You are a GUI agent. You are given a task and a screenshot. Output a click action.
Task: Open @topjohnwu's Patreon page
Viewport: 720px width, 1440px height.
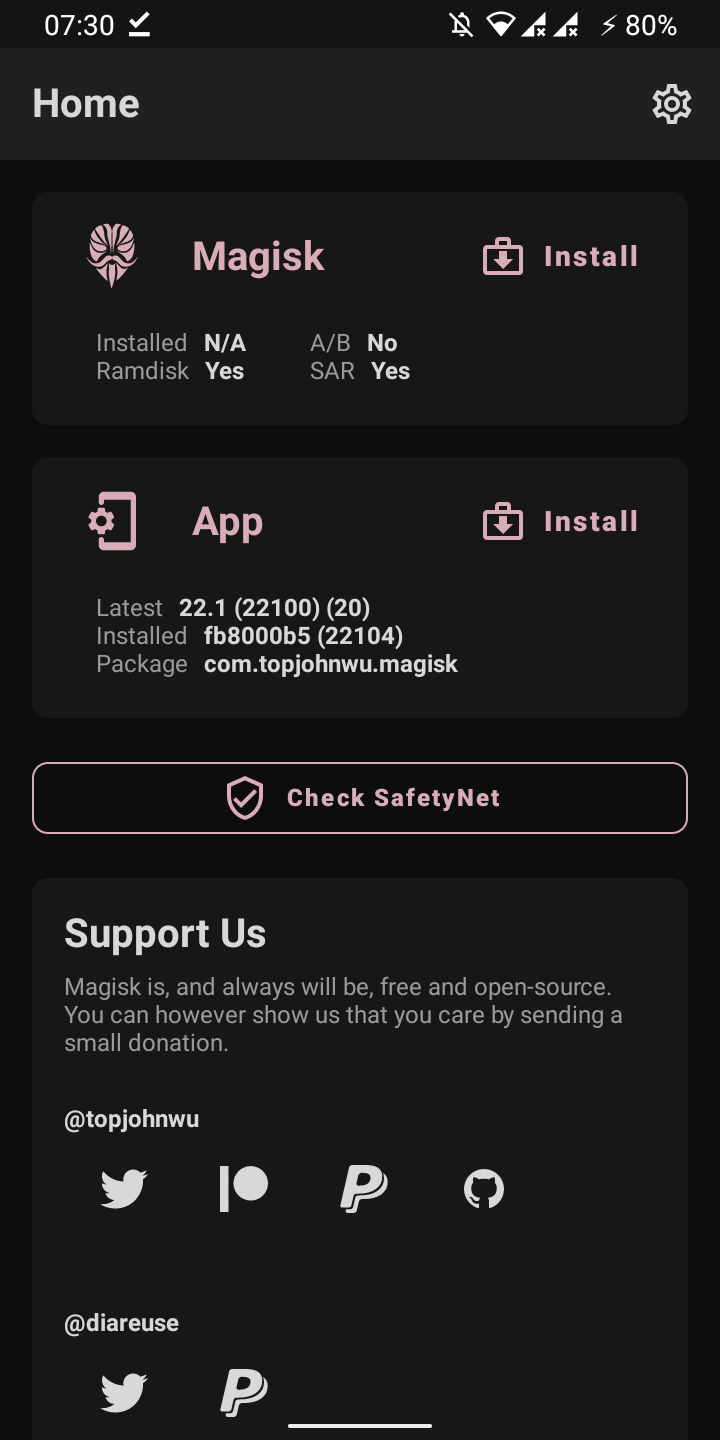(244, 1189)
